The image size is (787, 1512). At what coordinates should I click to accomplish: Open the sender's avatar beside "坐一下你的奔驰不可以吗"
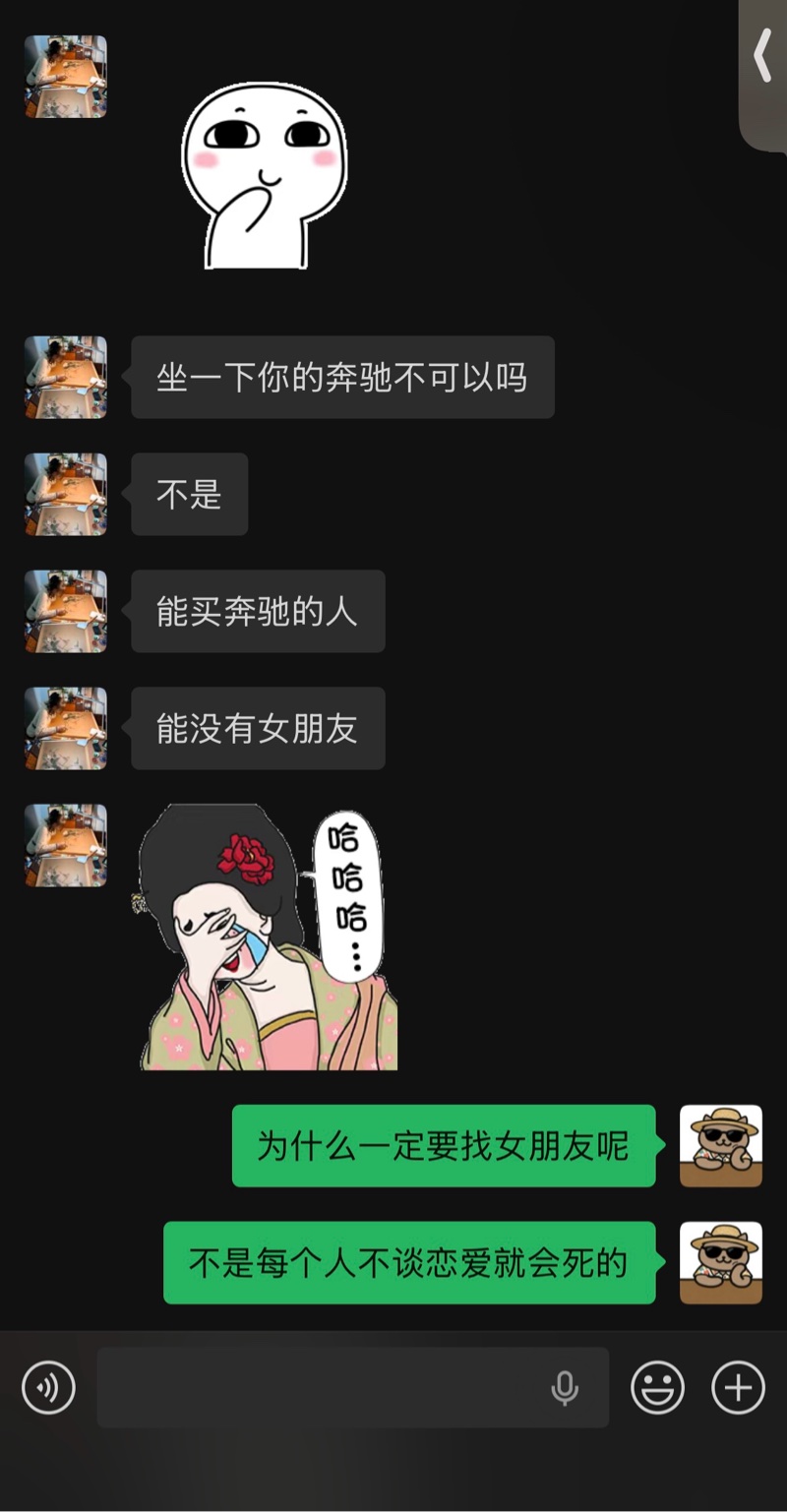[x=66, y=378]
